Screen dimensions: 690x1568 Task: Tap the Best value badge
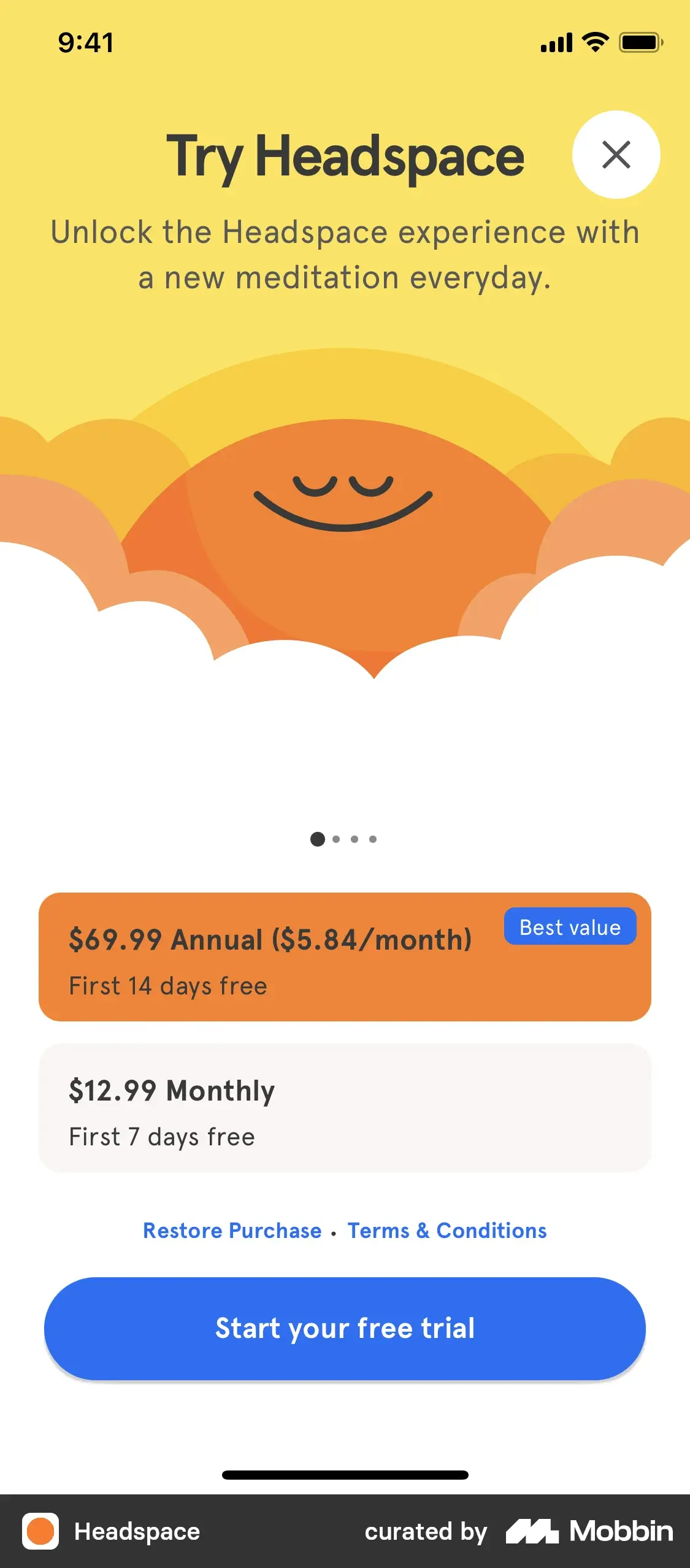click(x=570, y=927)
